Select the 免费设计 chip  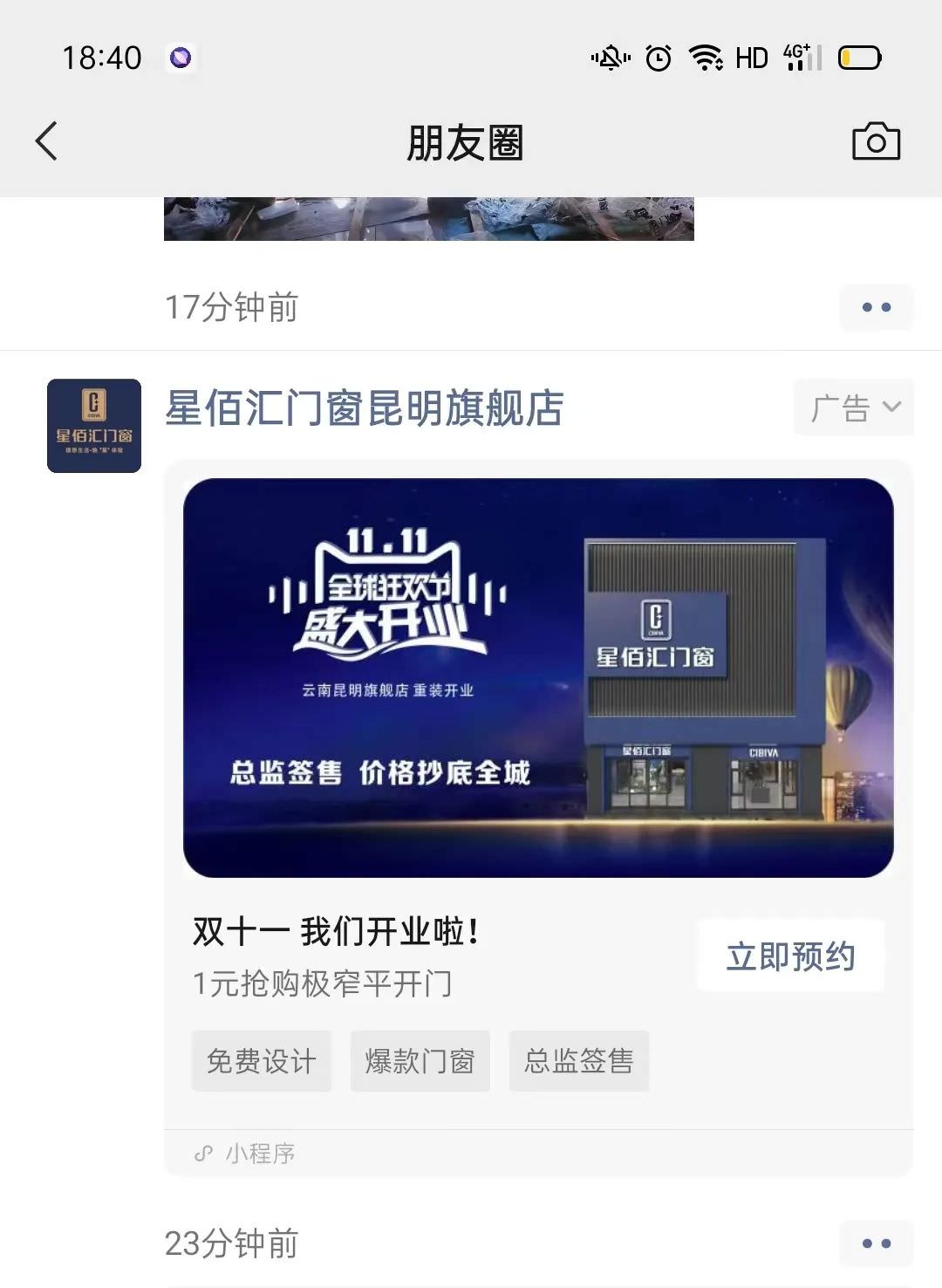(x=262, y=1061)
